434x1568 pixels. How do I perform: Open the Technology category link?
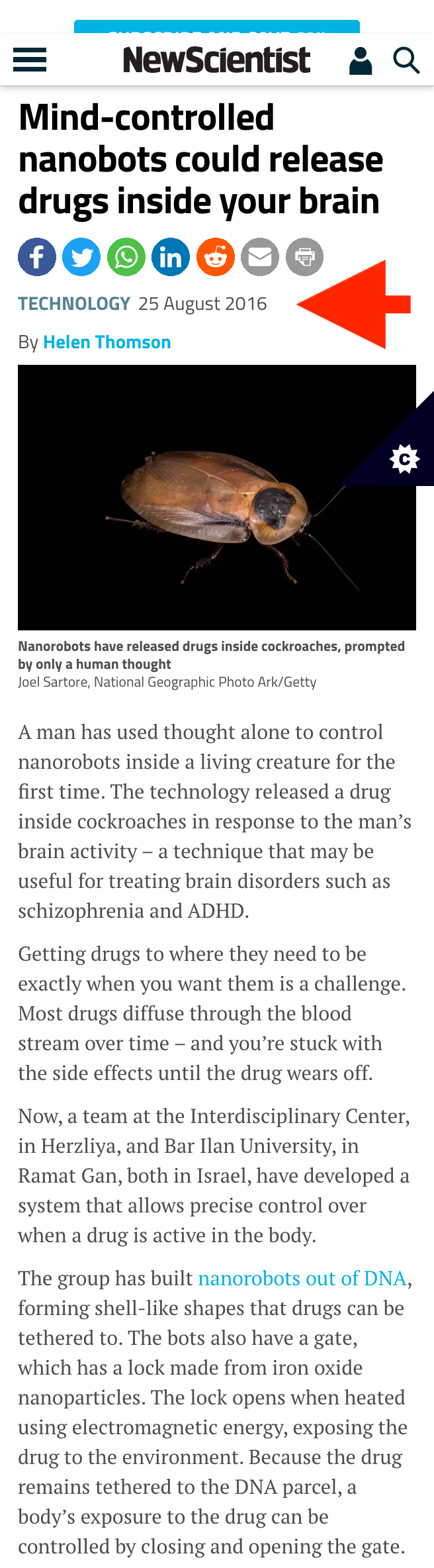[74, 304]
